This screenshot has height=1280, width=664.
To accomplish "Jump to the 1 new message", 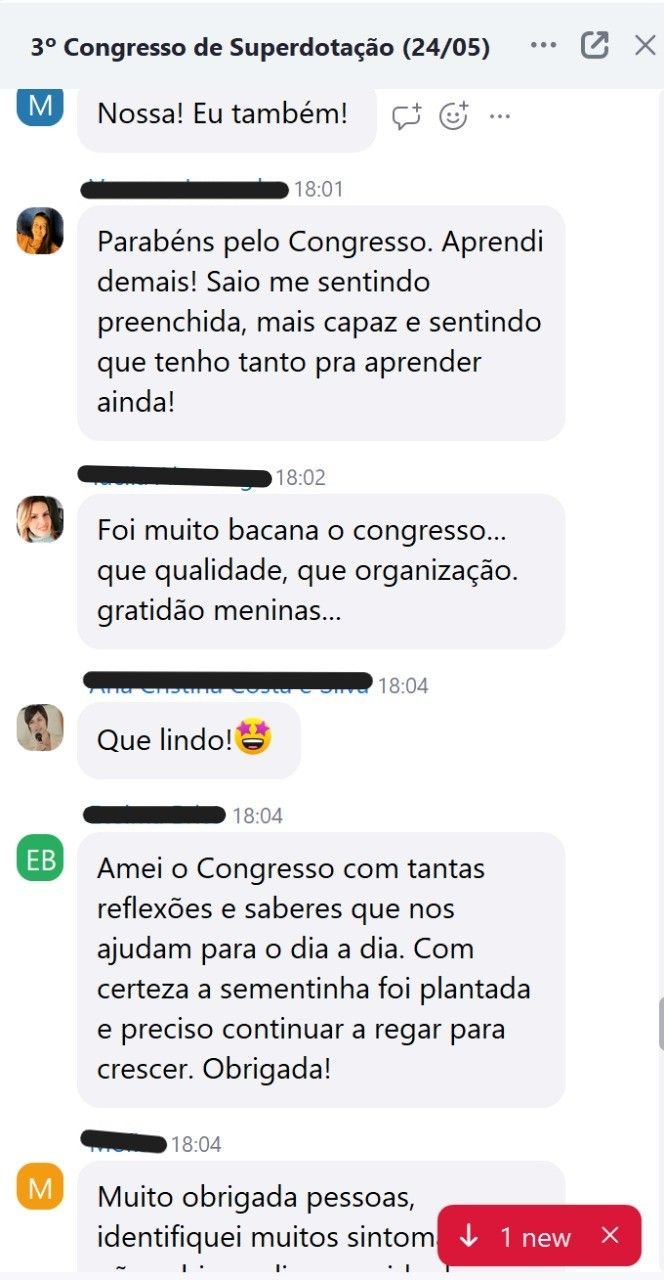I will coord(522,1237).
